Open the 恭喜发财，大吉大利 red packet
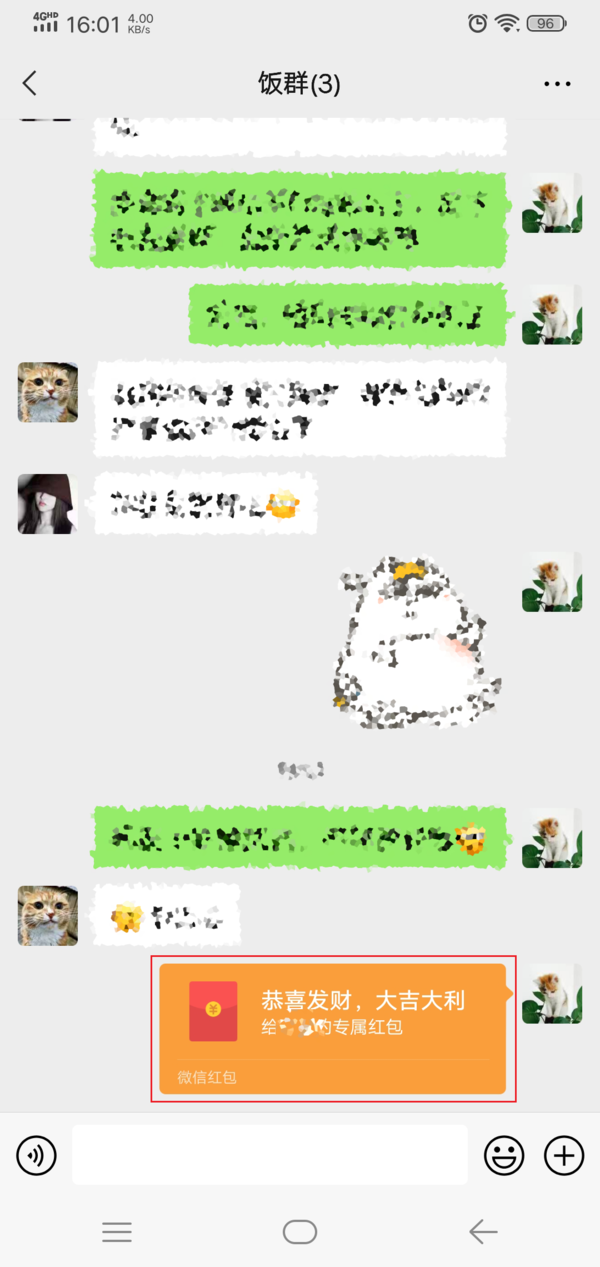The height and width of the screenshot is (1267, 600). tap(333, 1028)
